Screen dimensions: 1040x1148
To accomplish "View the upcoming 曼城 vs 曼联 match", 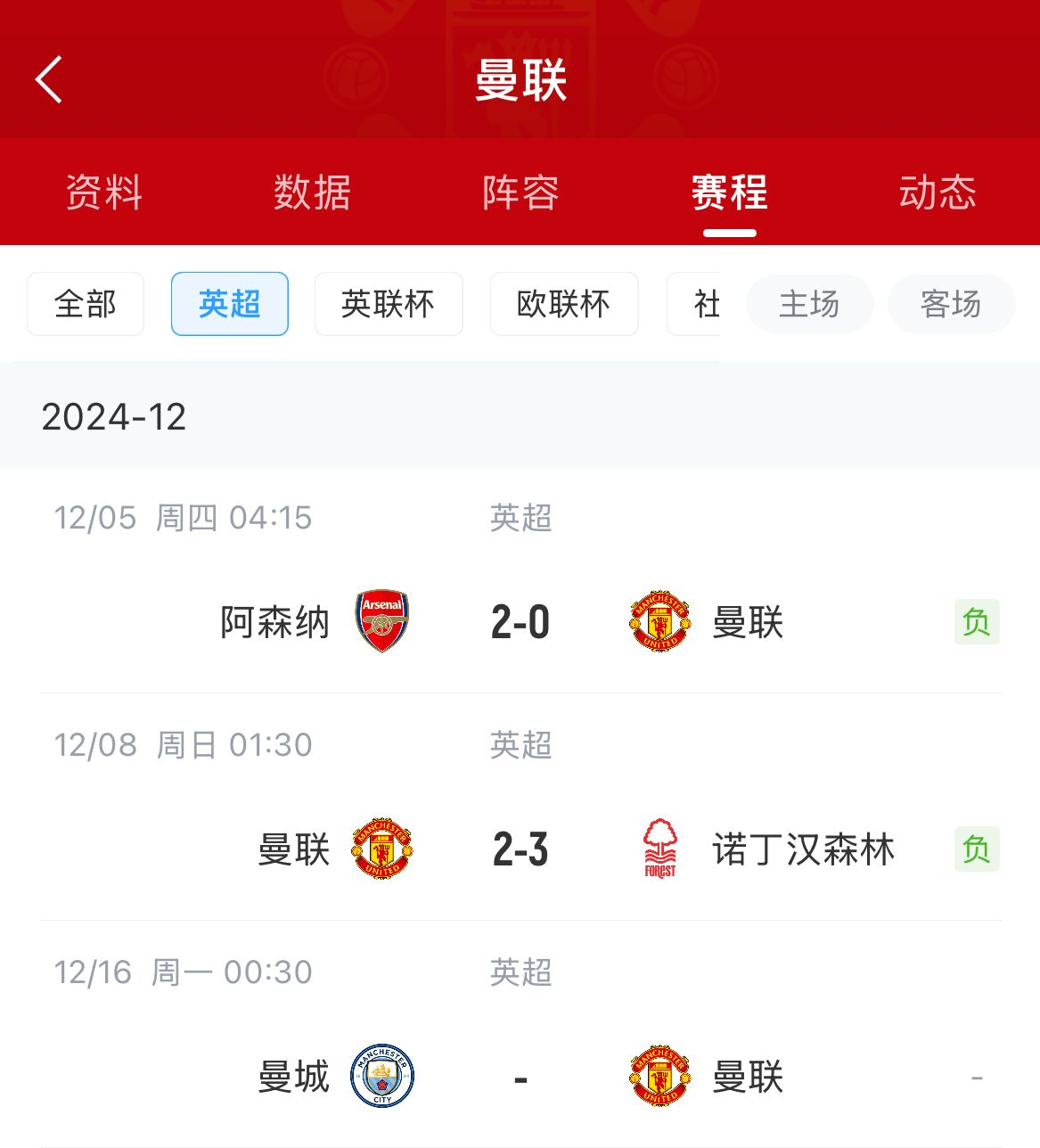I will pos(520,1077).
